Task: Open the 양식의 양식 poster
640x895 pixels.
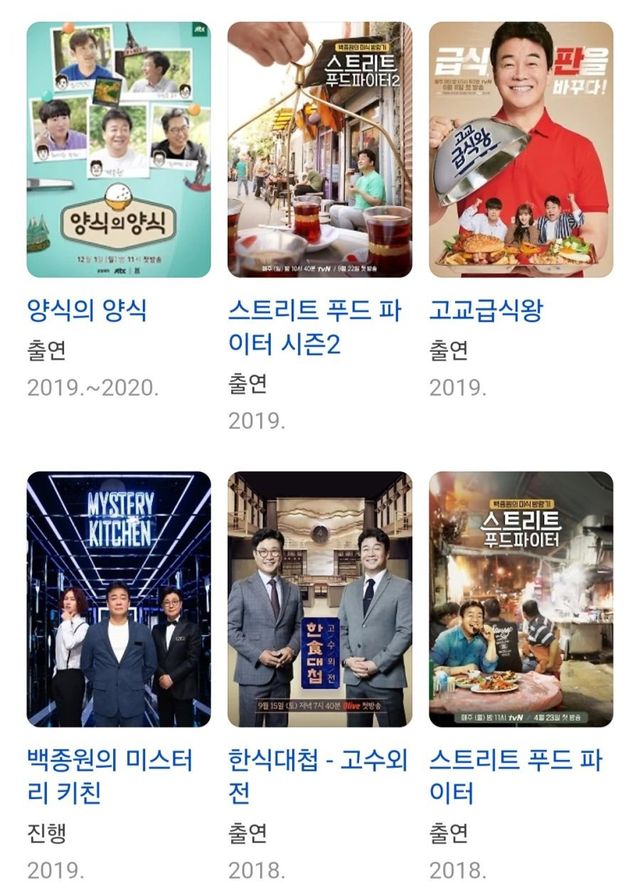Action: [x=118, y=150]
